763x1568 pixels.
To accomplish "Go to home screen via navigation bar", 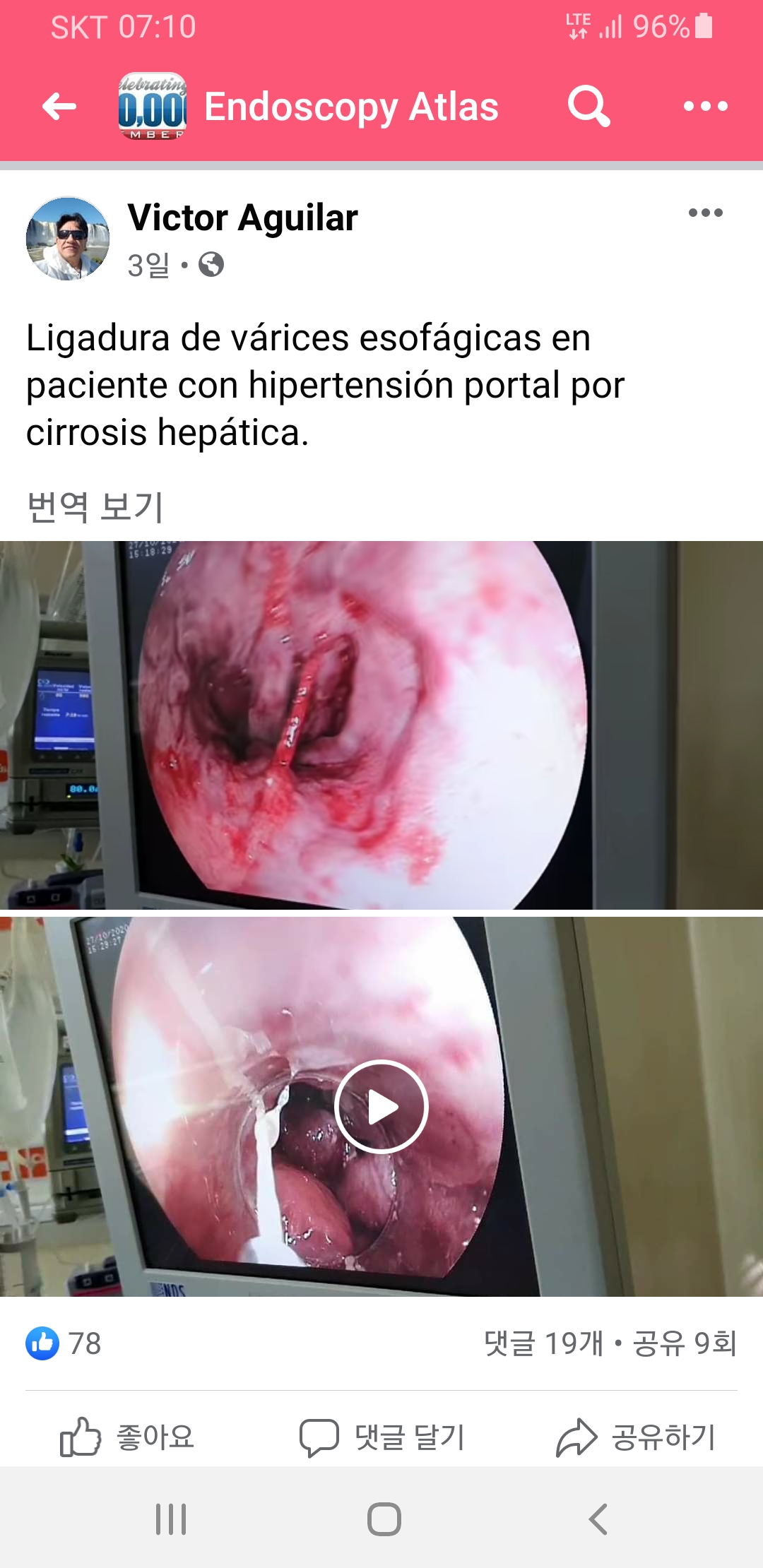I will [384, 1519].
